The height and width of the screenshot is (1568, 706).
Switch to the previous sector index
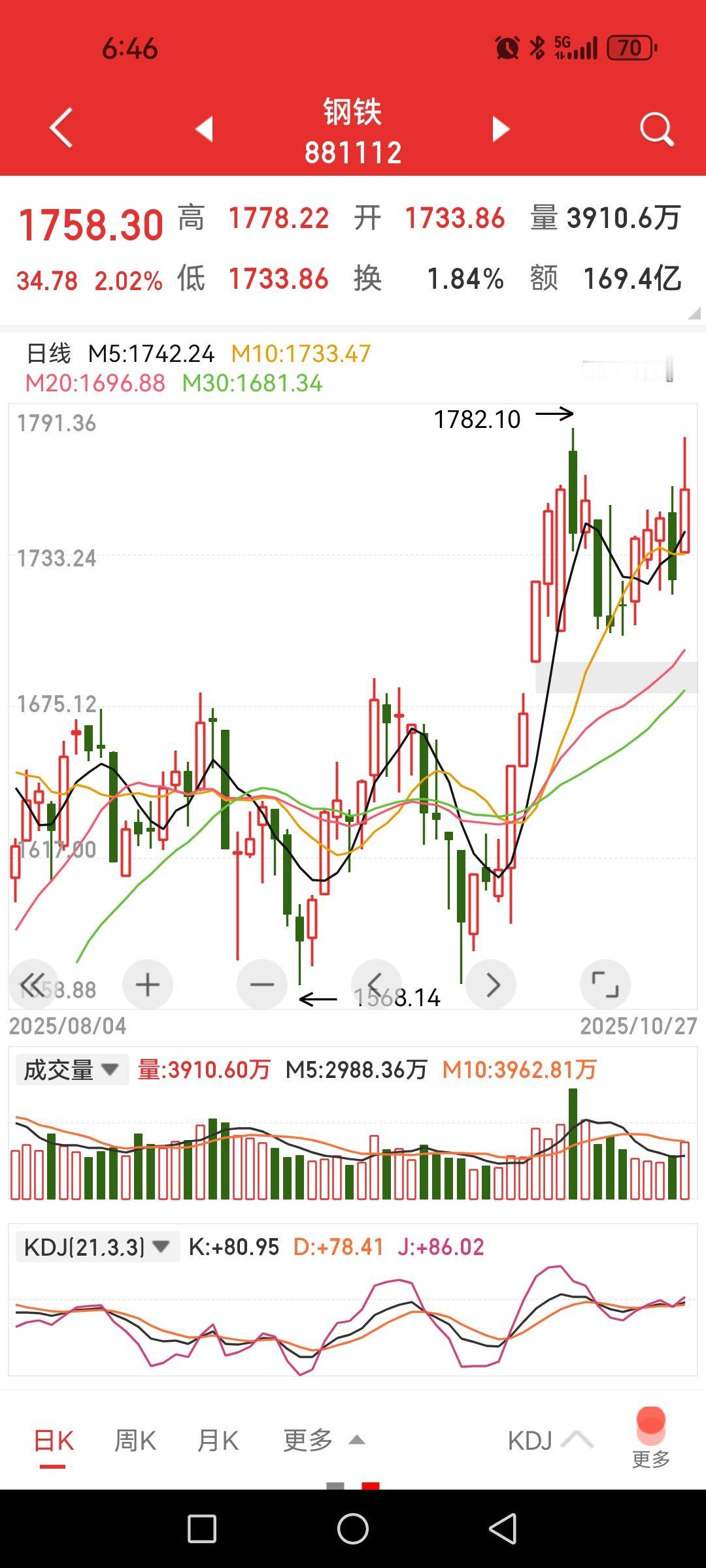click(205, 129)
